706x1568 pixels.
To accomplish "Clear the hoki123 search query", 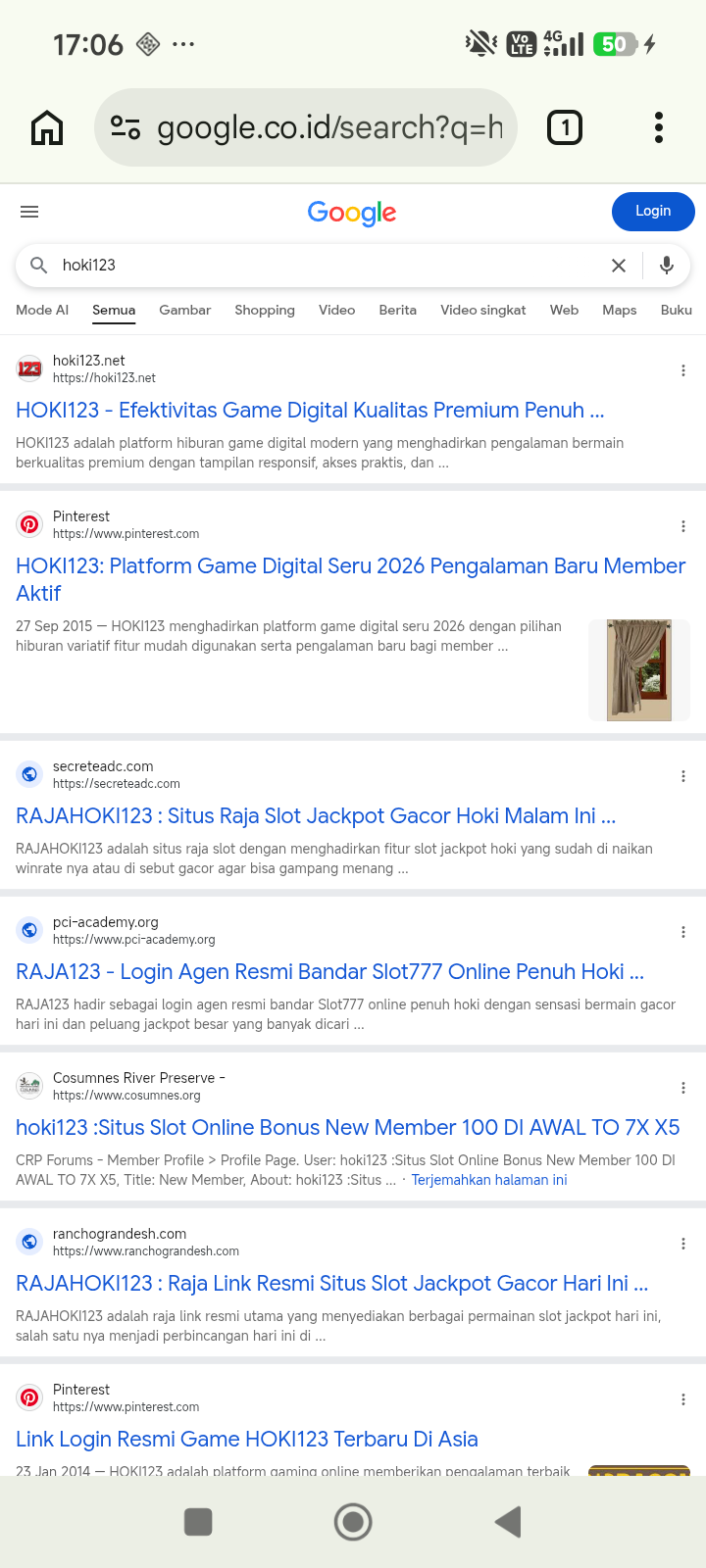I will tap(619, 266).
